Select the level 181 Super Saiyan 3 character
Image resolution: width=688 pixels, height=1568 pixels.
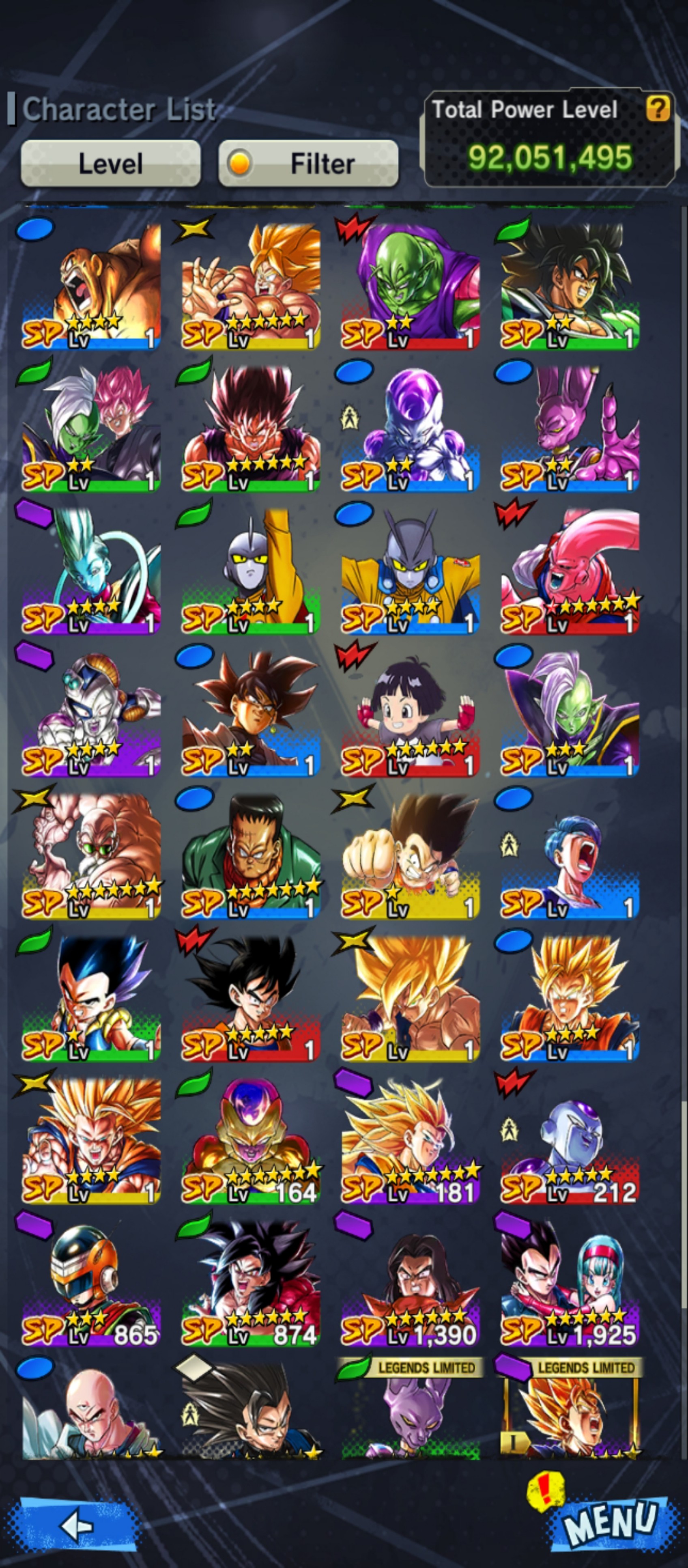coord(410,1140)
